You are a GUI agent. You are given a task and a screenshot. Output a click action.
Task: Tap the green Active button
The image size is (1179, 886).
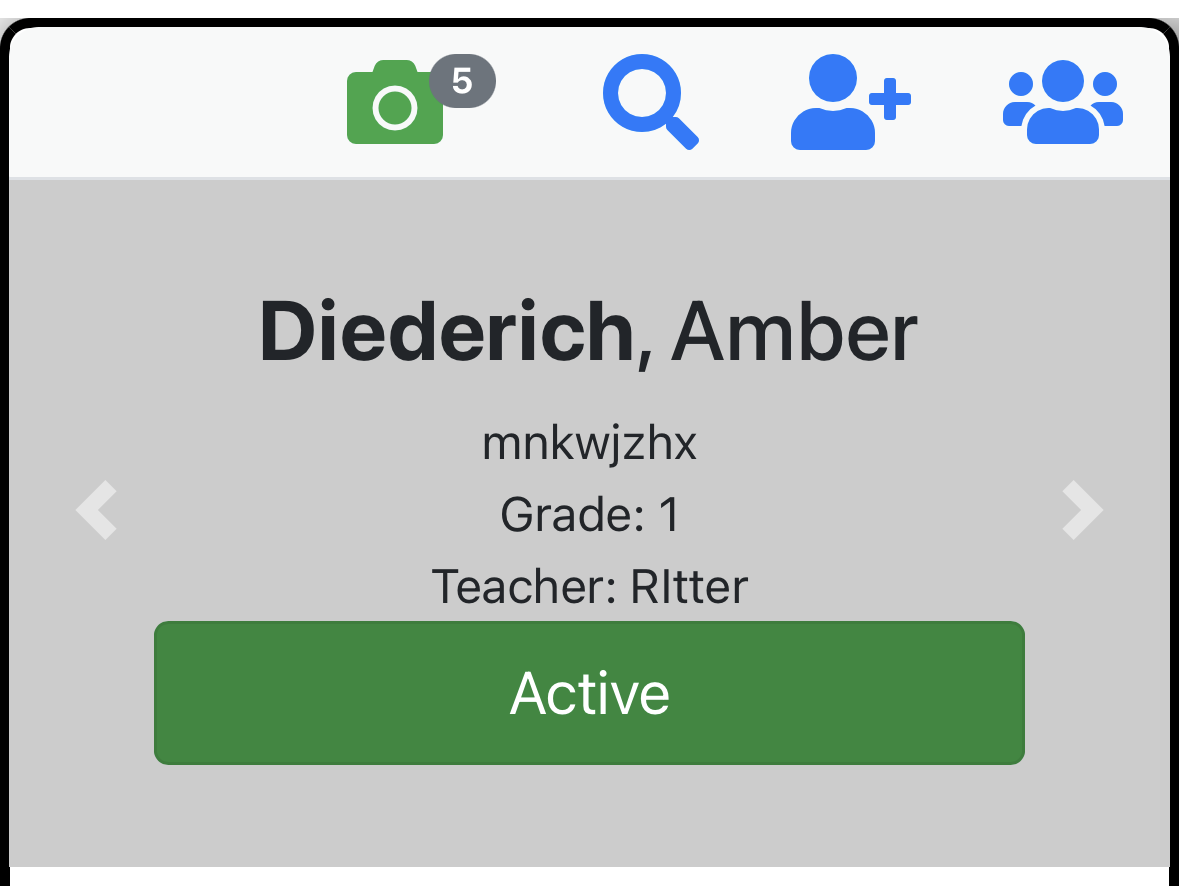[x=589, y=693]
